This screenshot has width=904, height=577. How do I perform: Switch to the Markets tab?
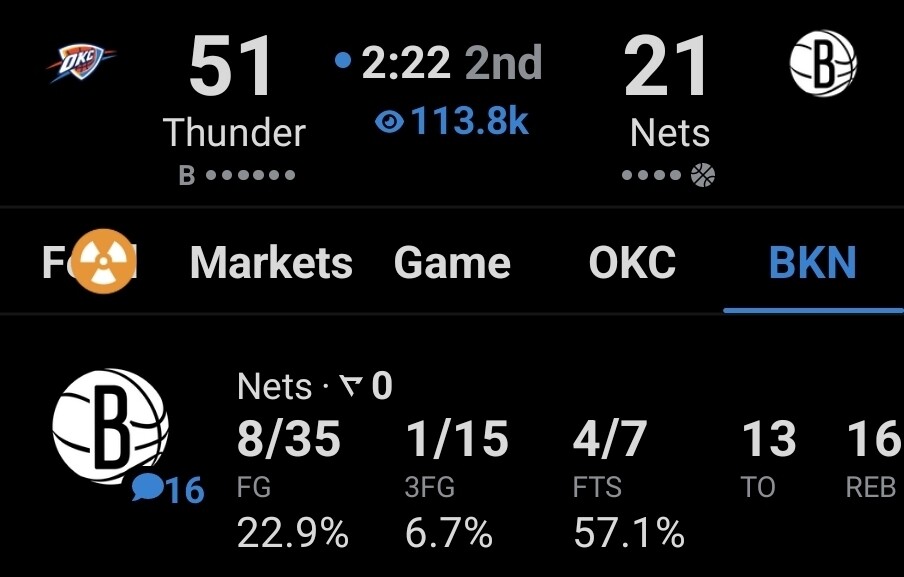(x=271, y=263)
